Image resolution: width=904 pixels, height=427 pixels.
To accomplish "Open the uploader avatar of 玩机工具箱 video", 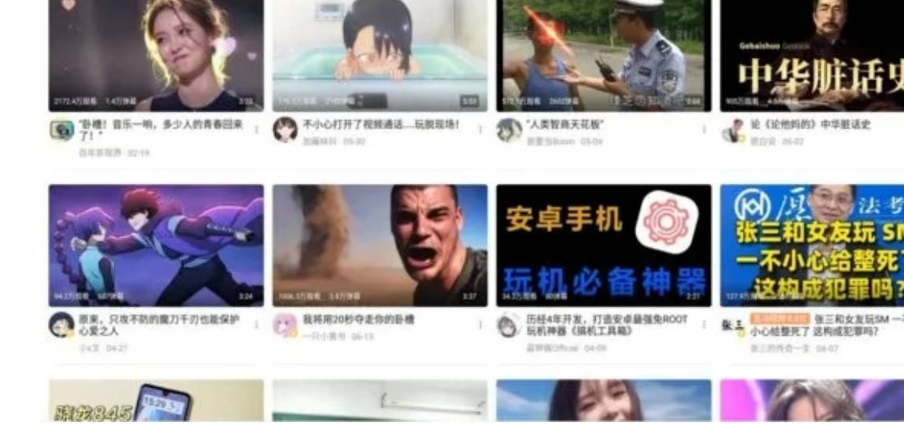I will point(509,326).
